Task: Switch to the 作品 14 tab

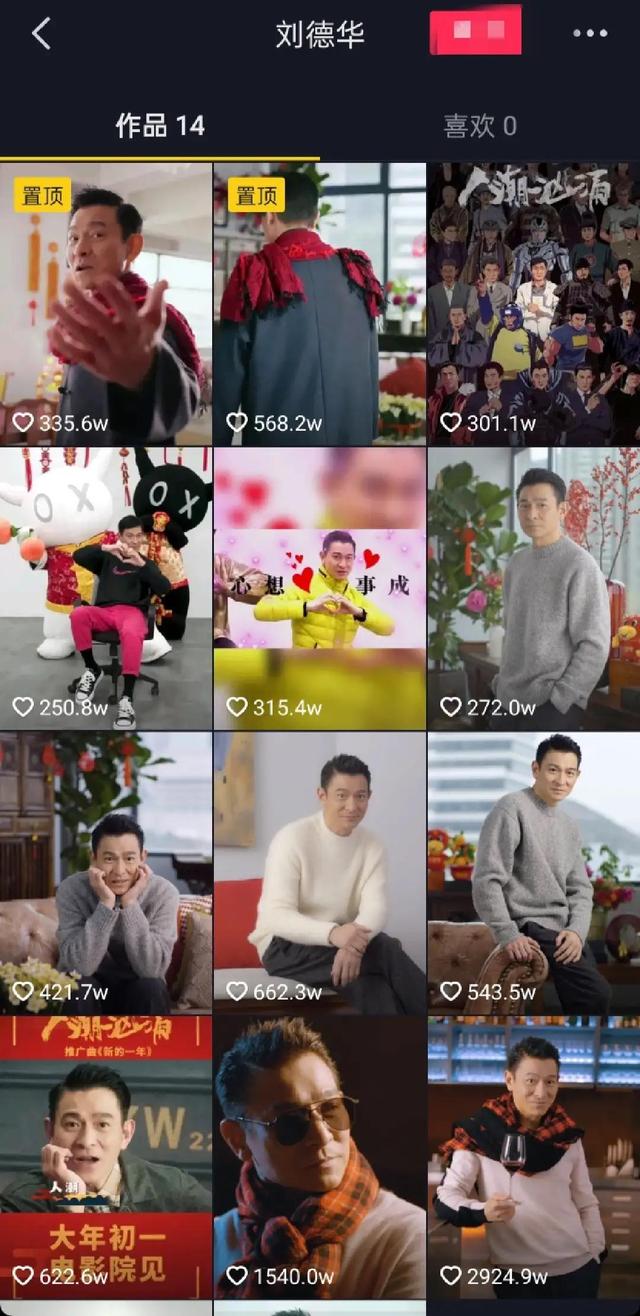Action: click(160, 126)
